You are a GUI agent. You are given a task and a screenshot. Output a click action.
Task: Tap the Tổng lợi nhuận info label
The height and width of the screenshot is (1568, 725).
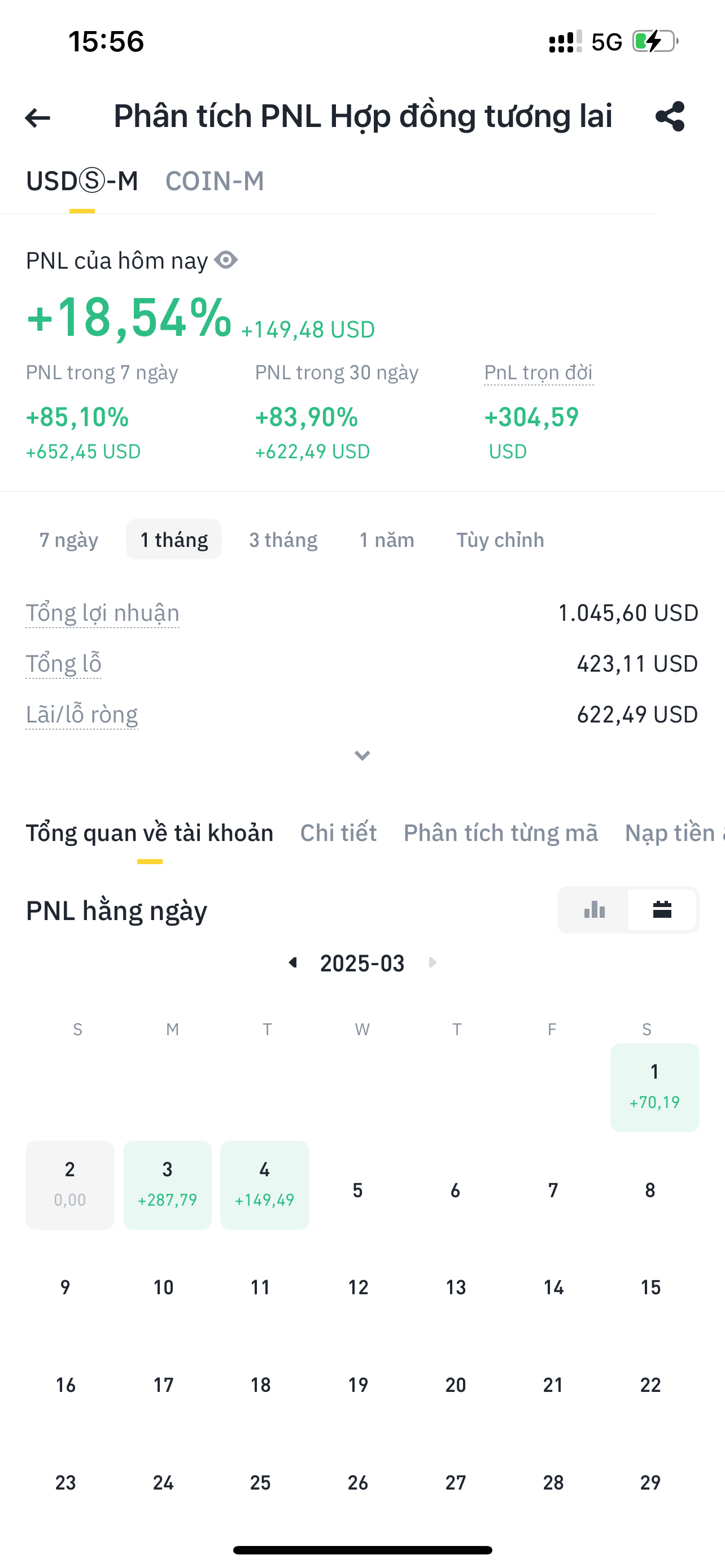click(102, 612)
